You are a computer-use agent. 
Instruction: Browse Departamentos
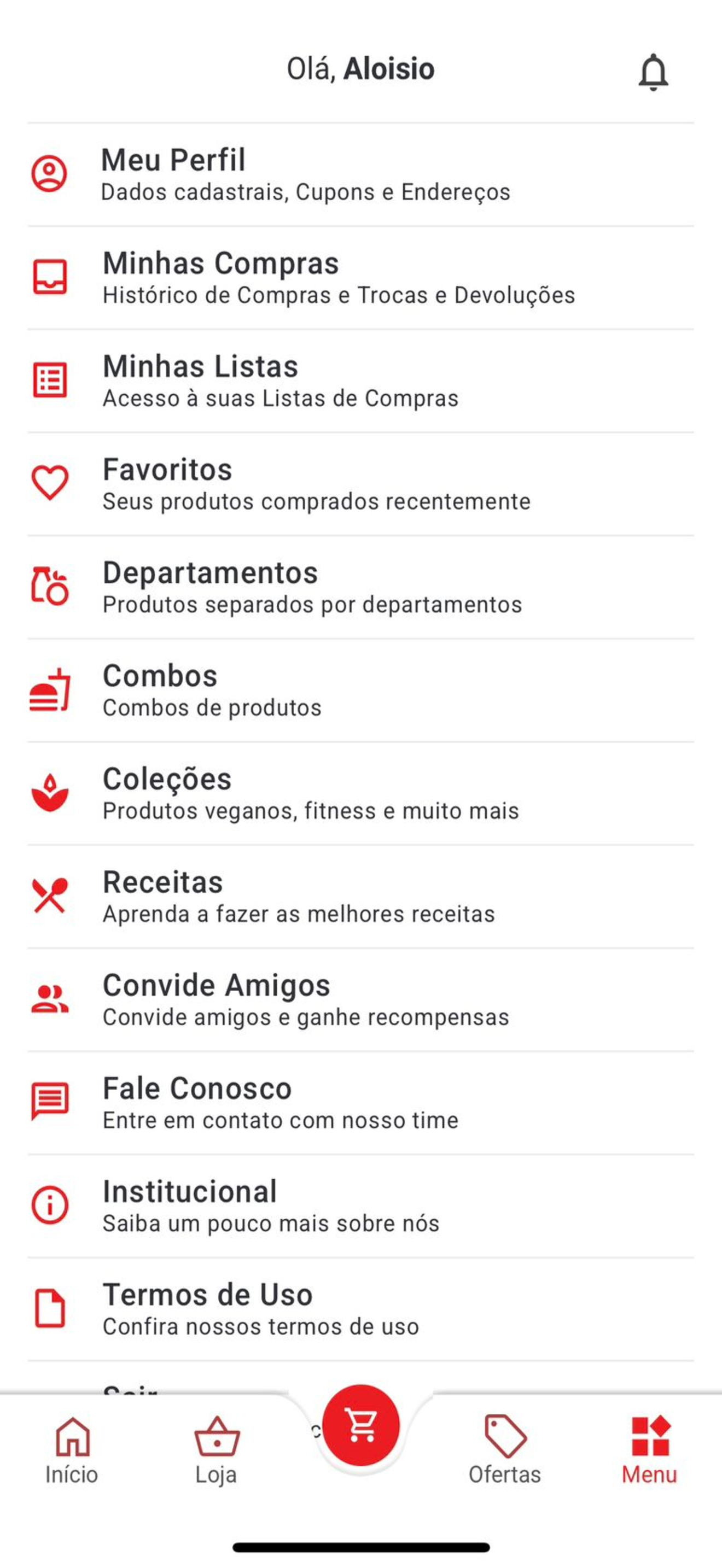360,587
